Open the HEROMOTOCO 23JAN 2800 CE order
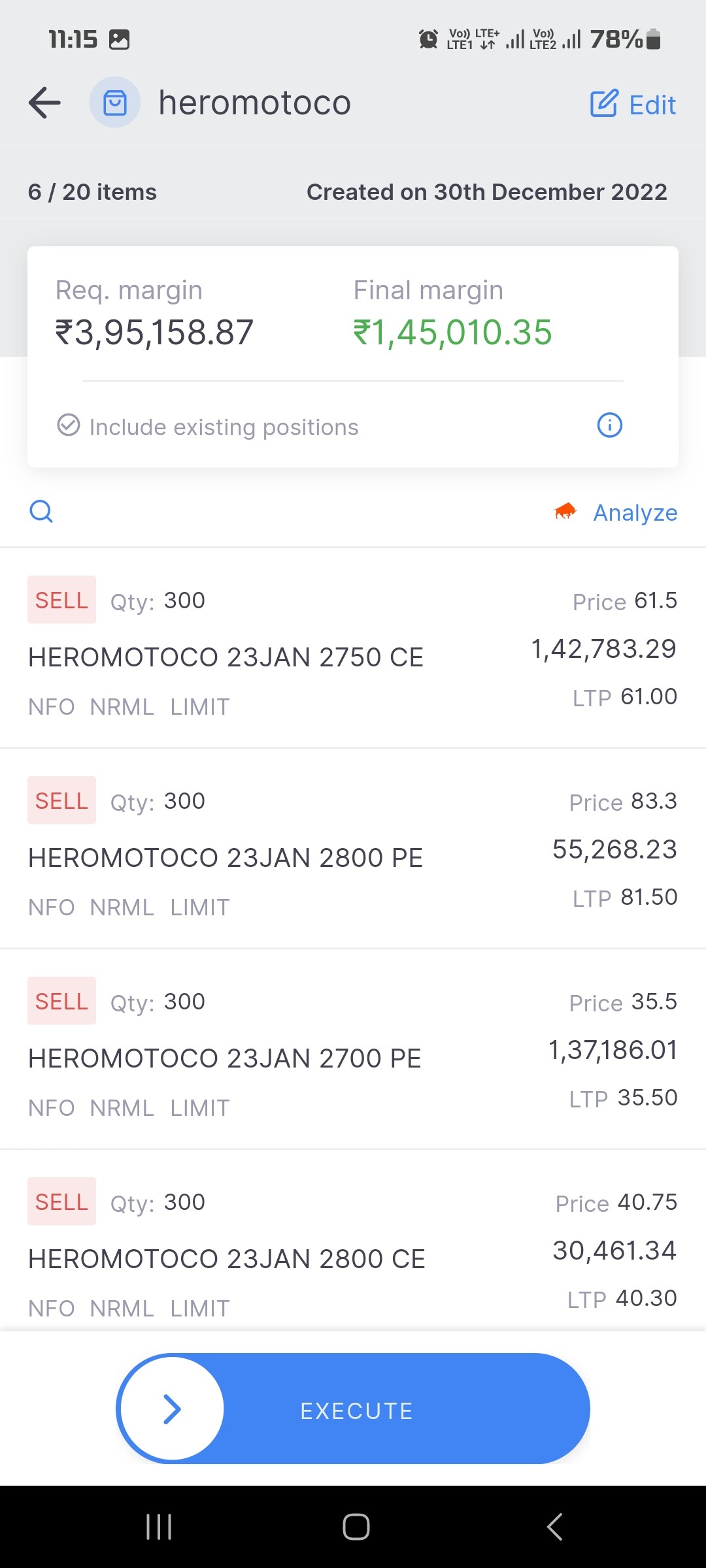 tap(353, 1241)
